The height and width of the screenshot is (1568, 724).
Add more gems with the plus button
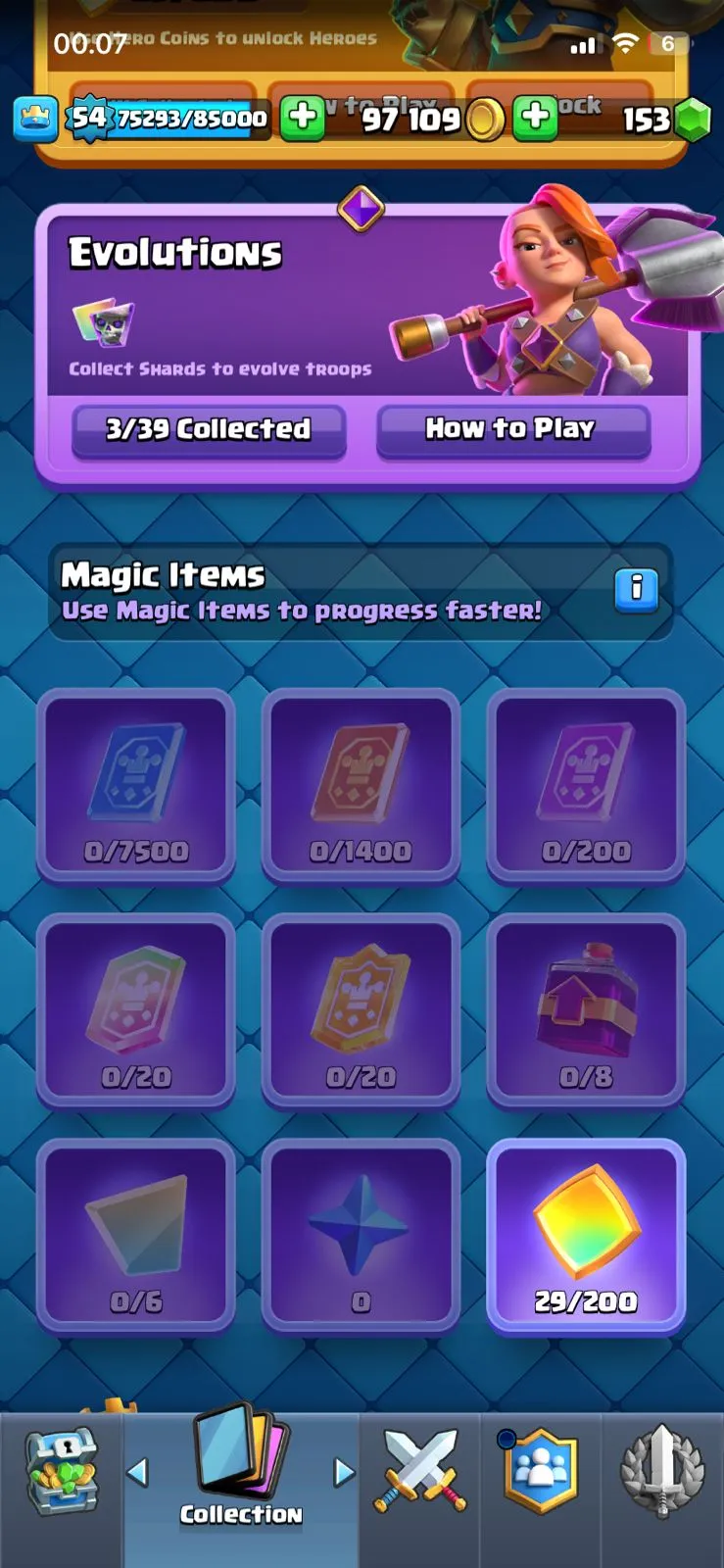pos(535,118)
